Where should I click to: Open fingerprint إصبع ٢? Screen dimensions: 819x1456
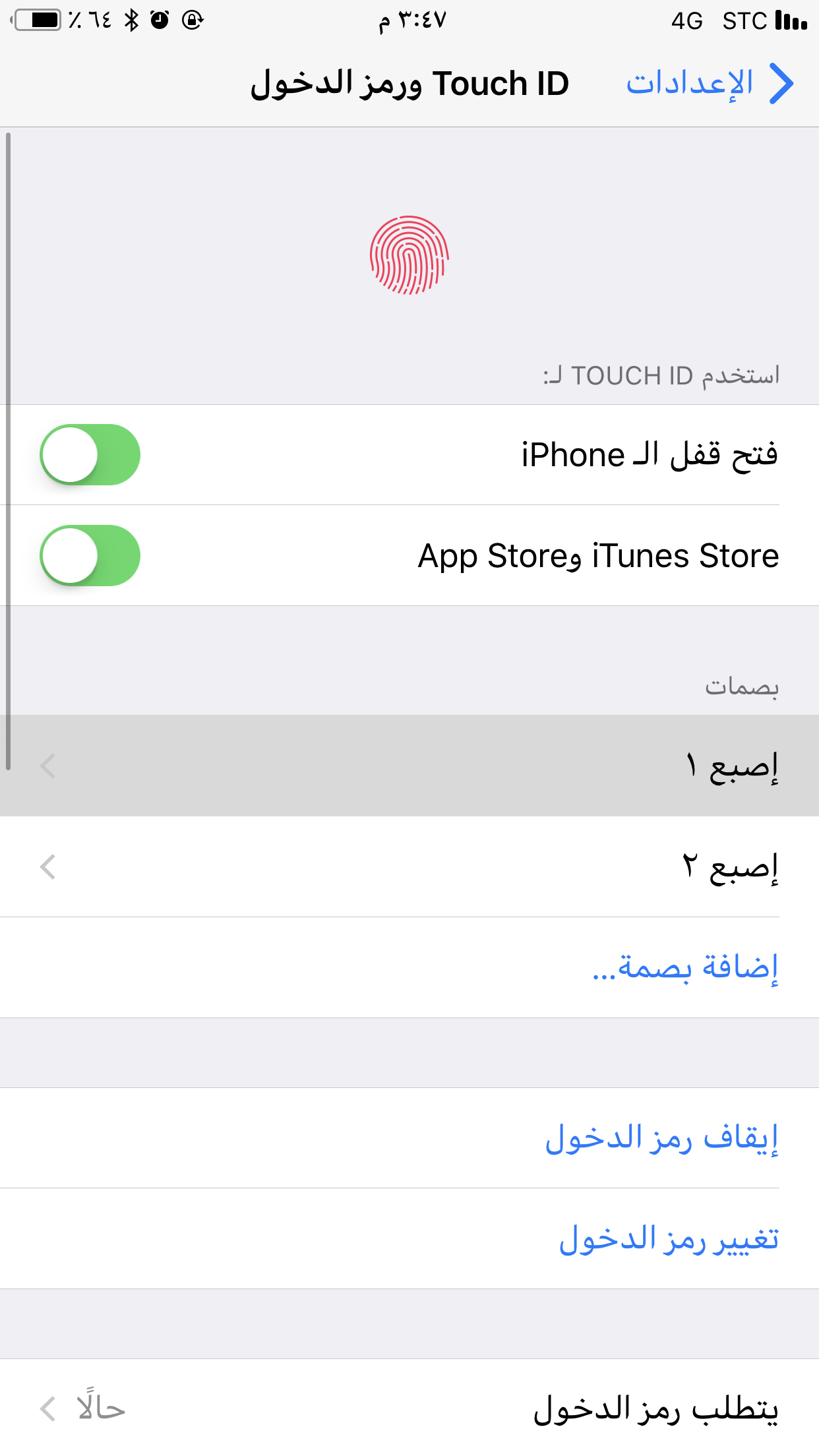point(409,866)
